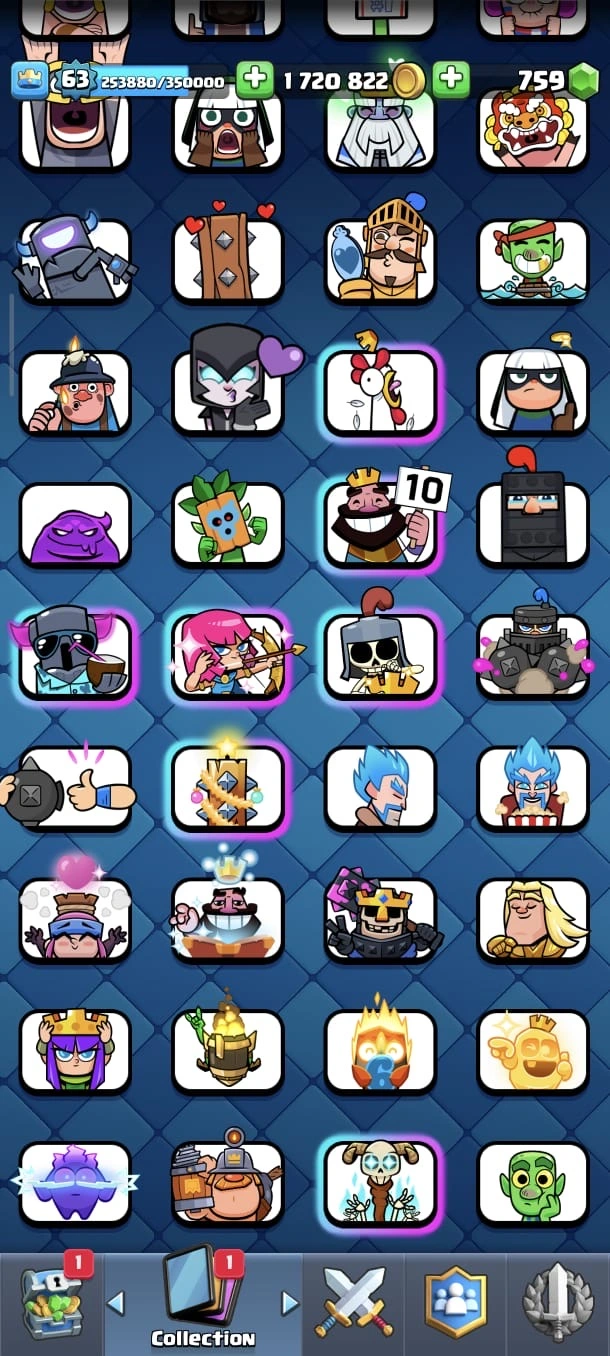Buy more gold with the green plus beside the gold counter
This screenshot has height=1356, width=610.
pos(451,80)
